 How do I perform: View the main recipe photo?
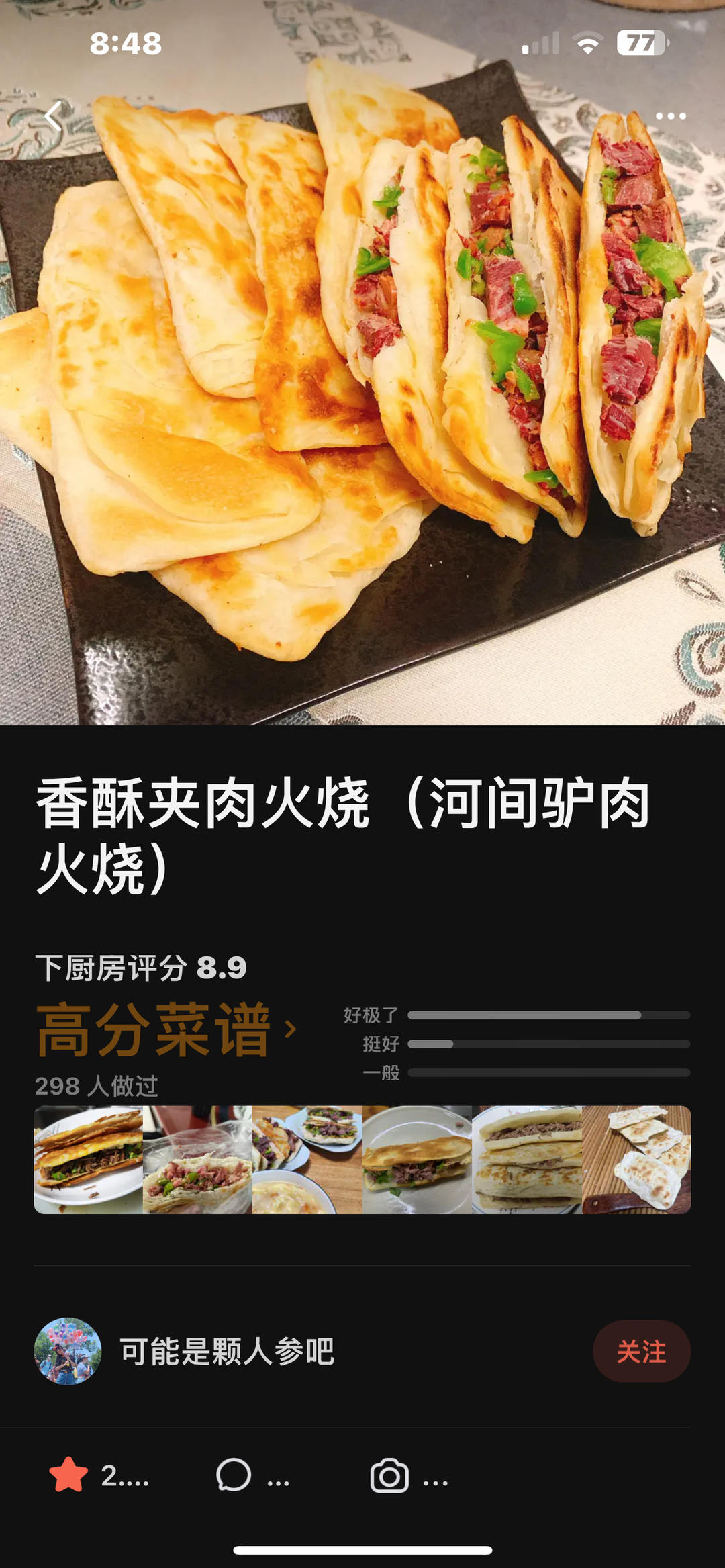click(x=362, y=363)
